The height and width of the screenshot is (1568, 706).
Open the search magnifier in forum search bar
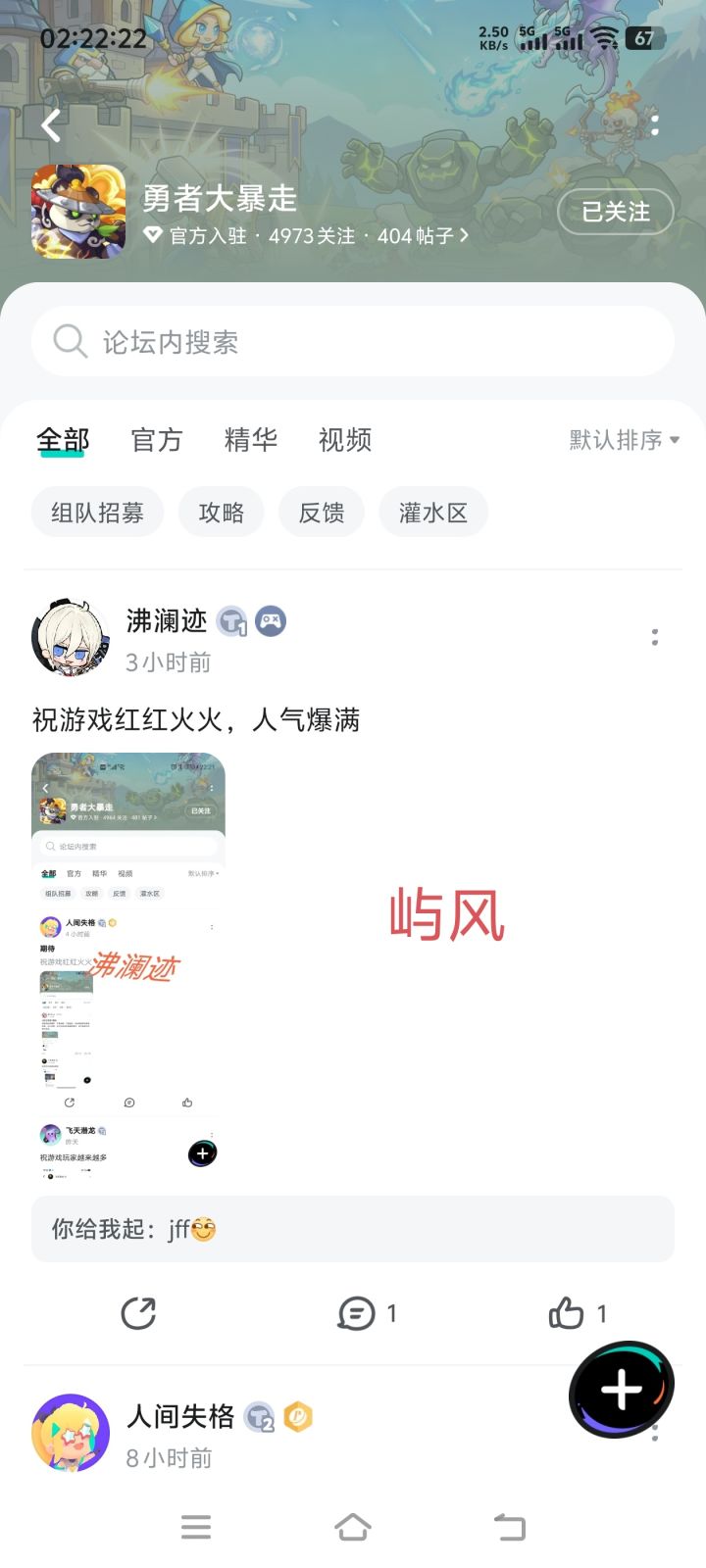click(69, 341)
